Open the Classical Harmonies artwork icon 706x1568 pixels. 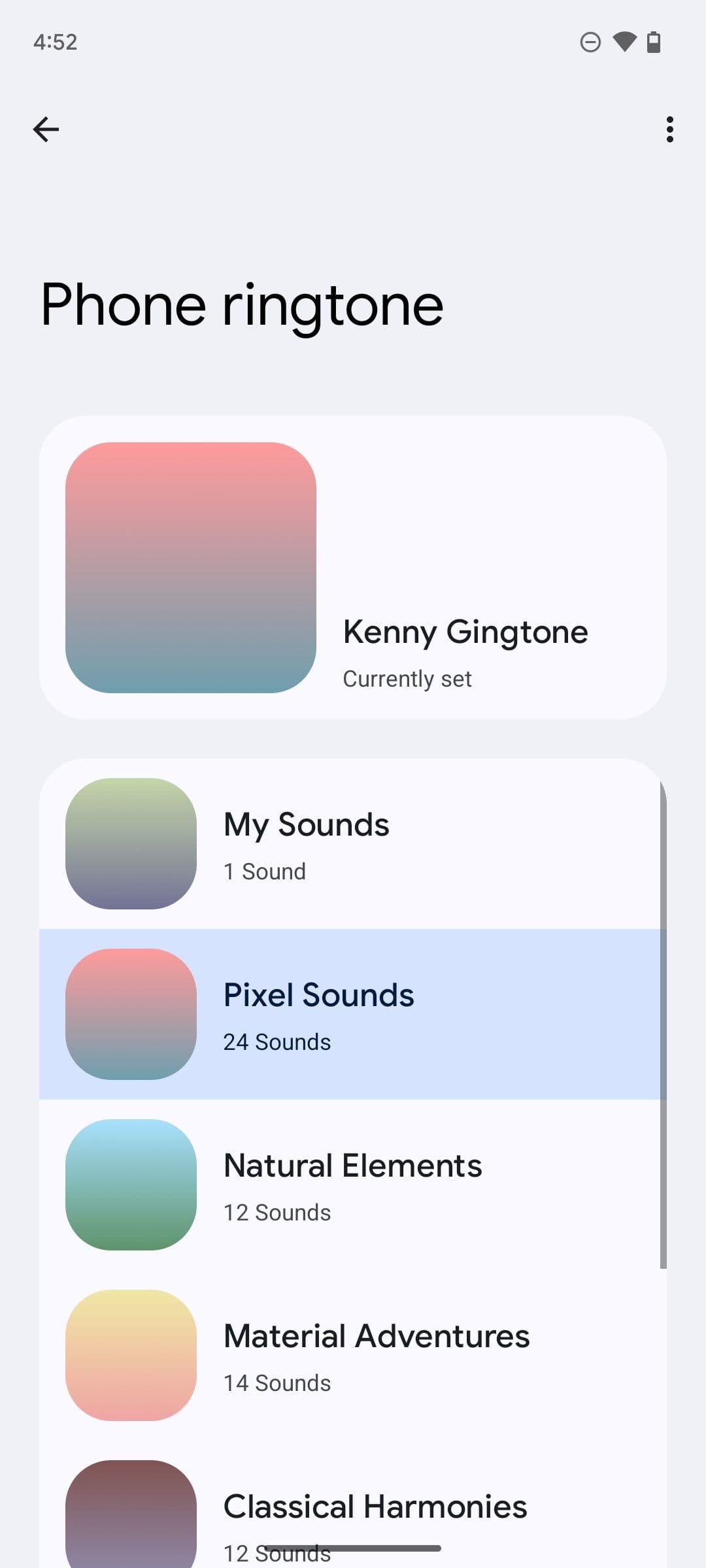pos(131,1516)
